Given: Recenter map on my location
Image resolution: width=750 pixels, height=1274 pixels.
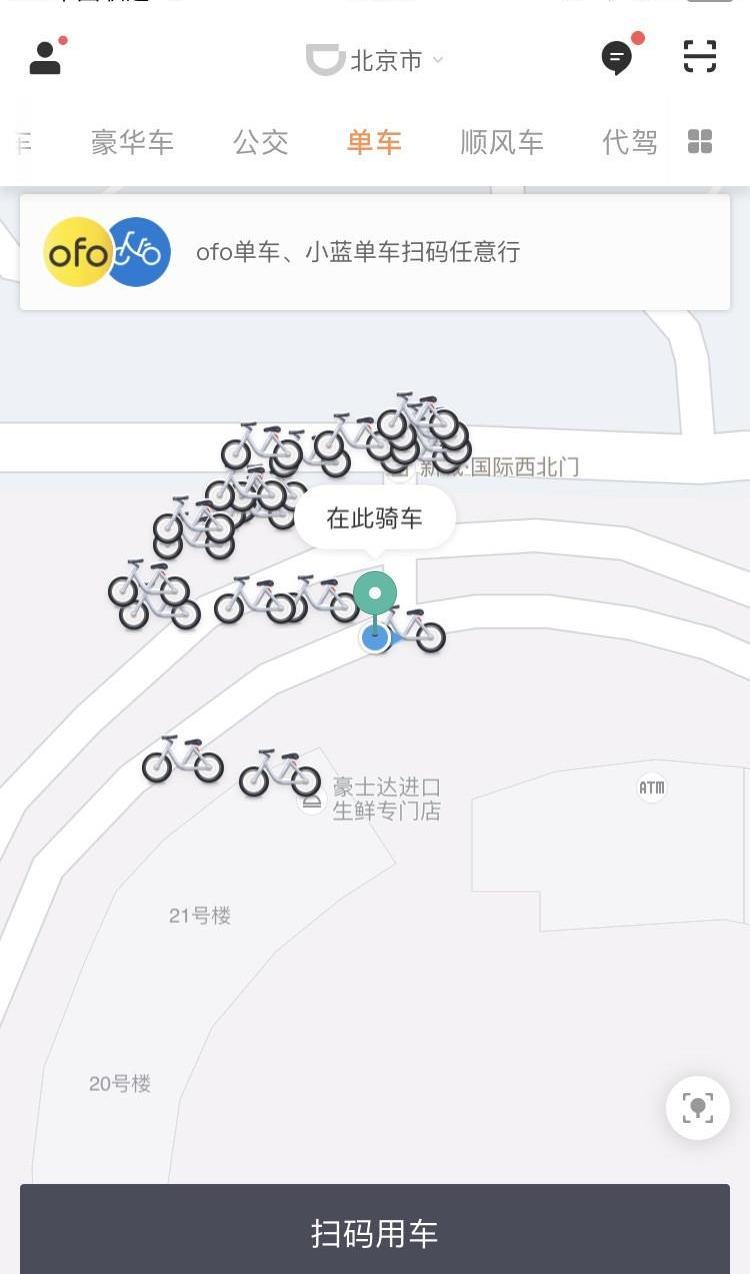Looking at the screenshot, I should coord(698,1107).
